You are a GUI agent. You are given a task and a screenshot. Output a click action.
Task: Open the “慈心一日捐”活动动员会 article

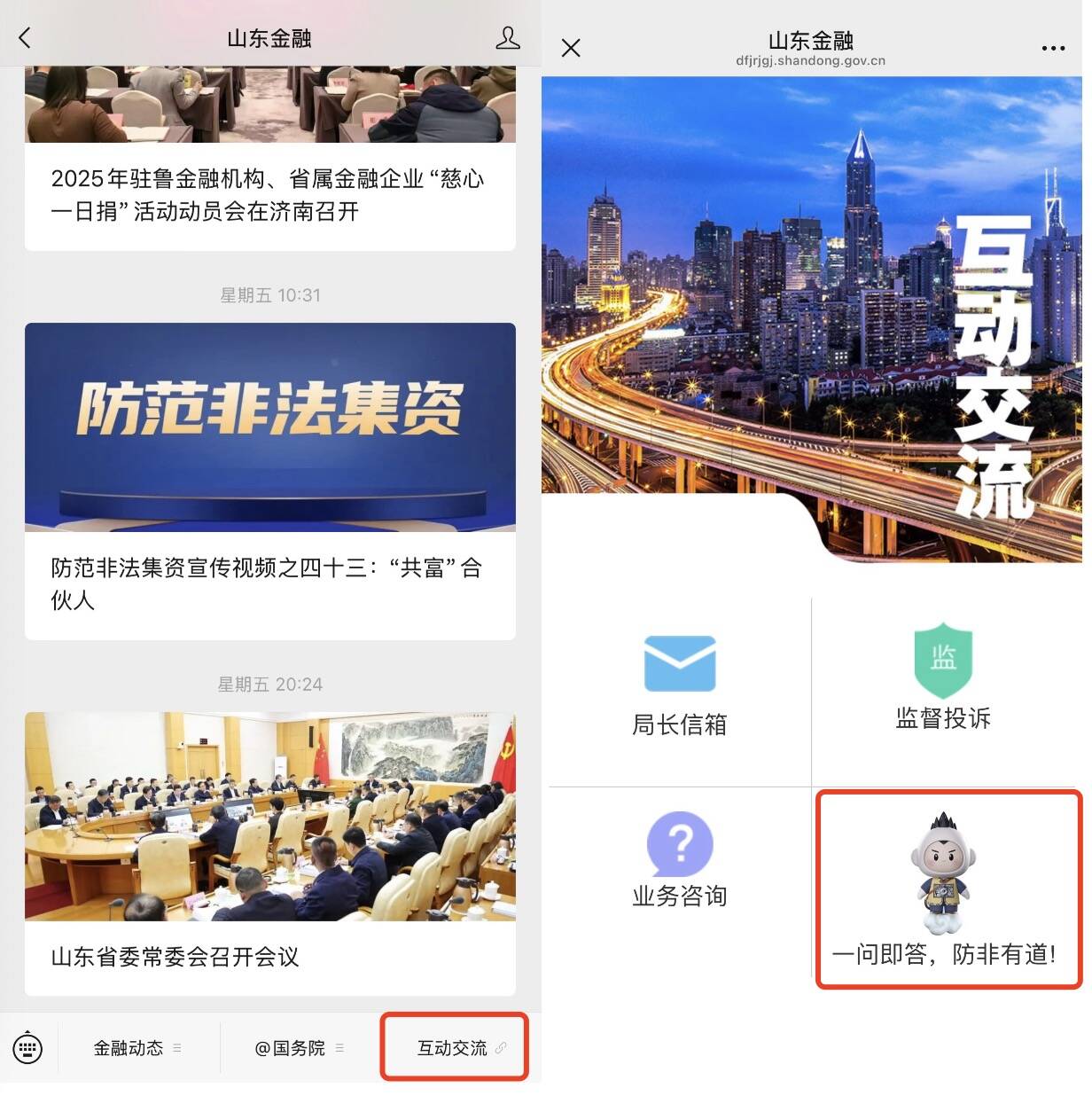click(x=268, y=194)
